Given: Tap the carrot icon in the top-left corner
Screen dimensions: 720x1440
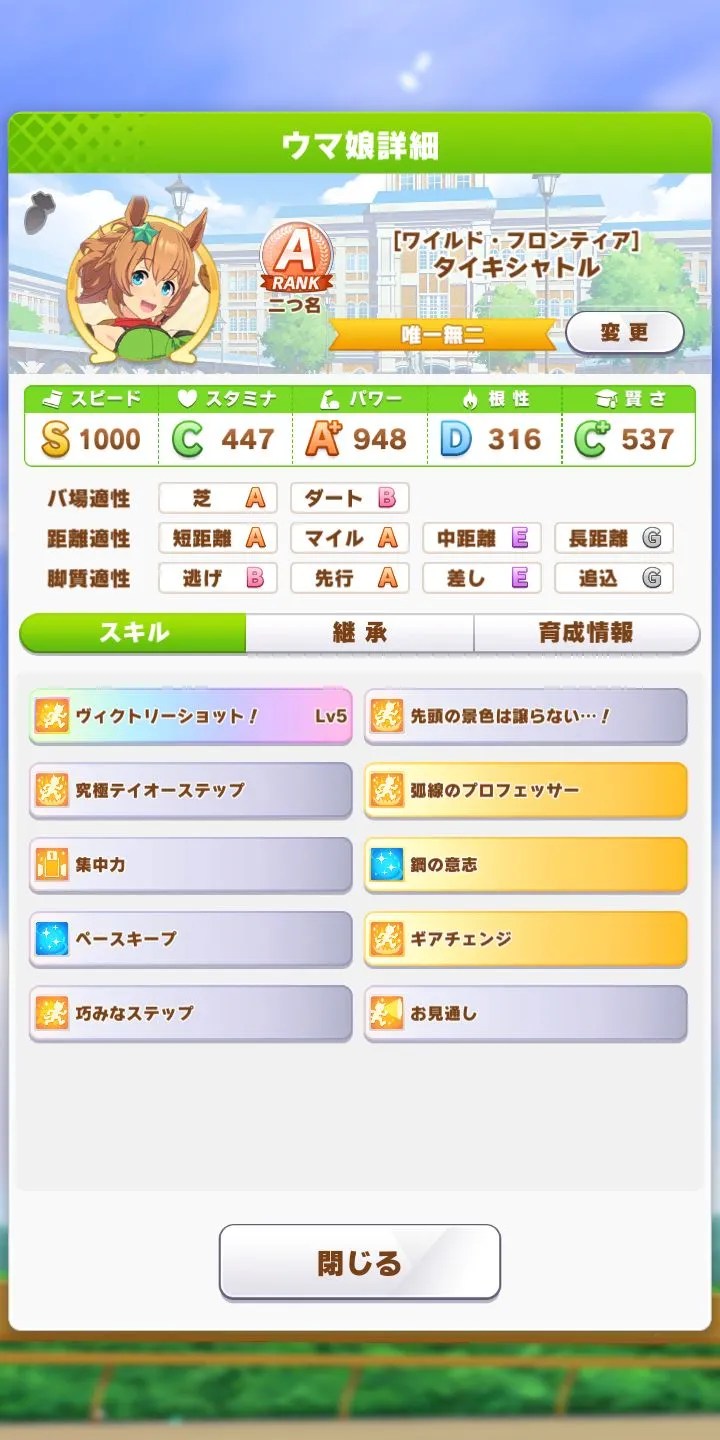Looking at the screenshot, I should pyautogui.click(x=38, y=215).
